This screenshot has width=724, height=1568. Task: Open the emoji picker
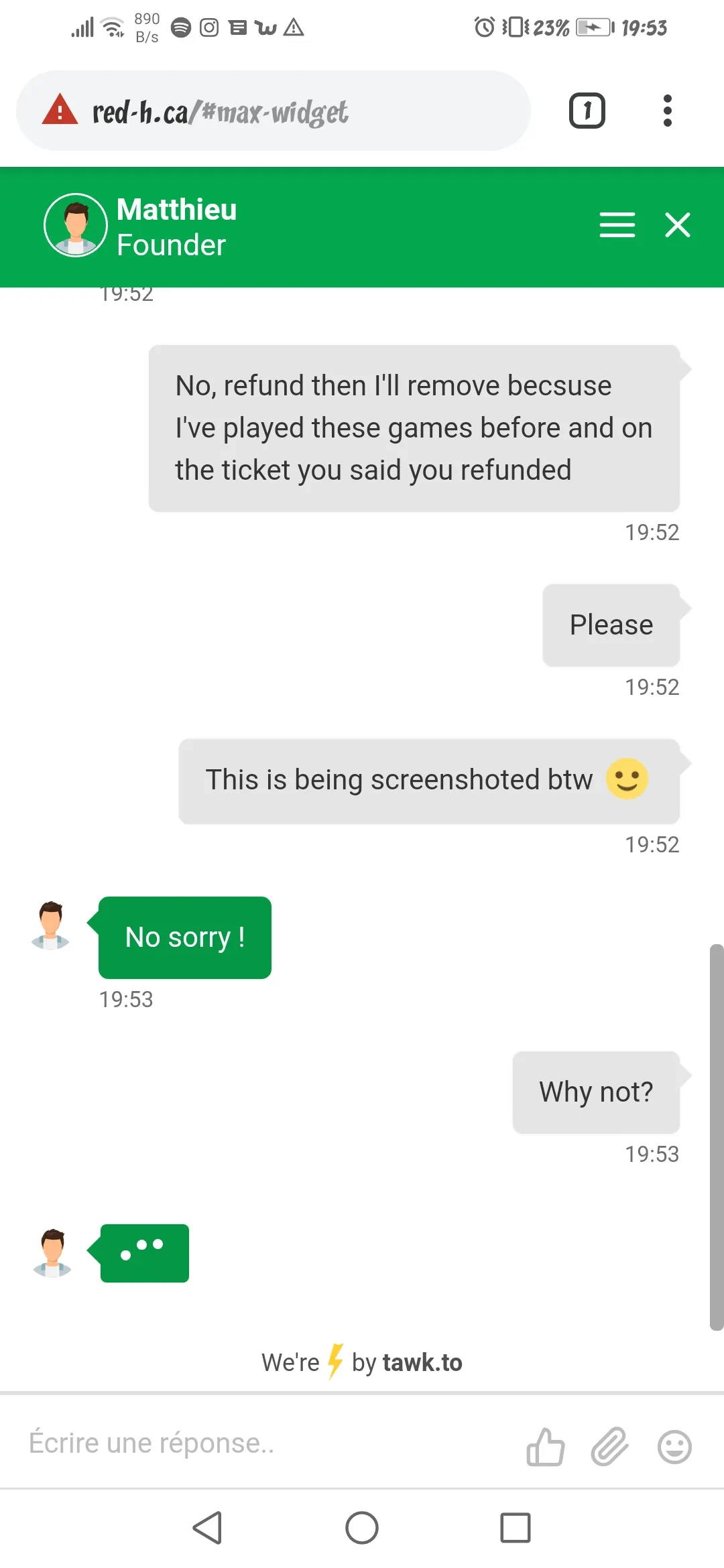[x=674, y=1447]
